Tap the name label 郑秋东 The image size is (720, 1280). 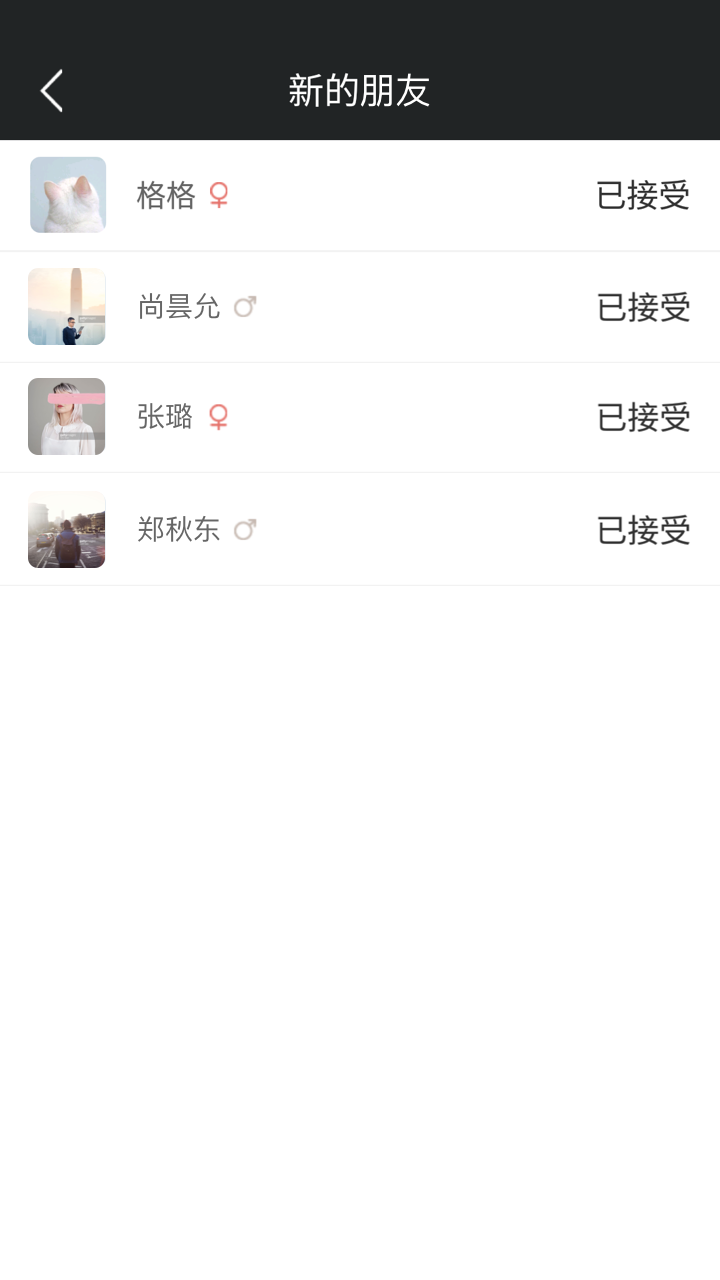(x=180, y=530)
